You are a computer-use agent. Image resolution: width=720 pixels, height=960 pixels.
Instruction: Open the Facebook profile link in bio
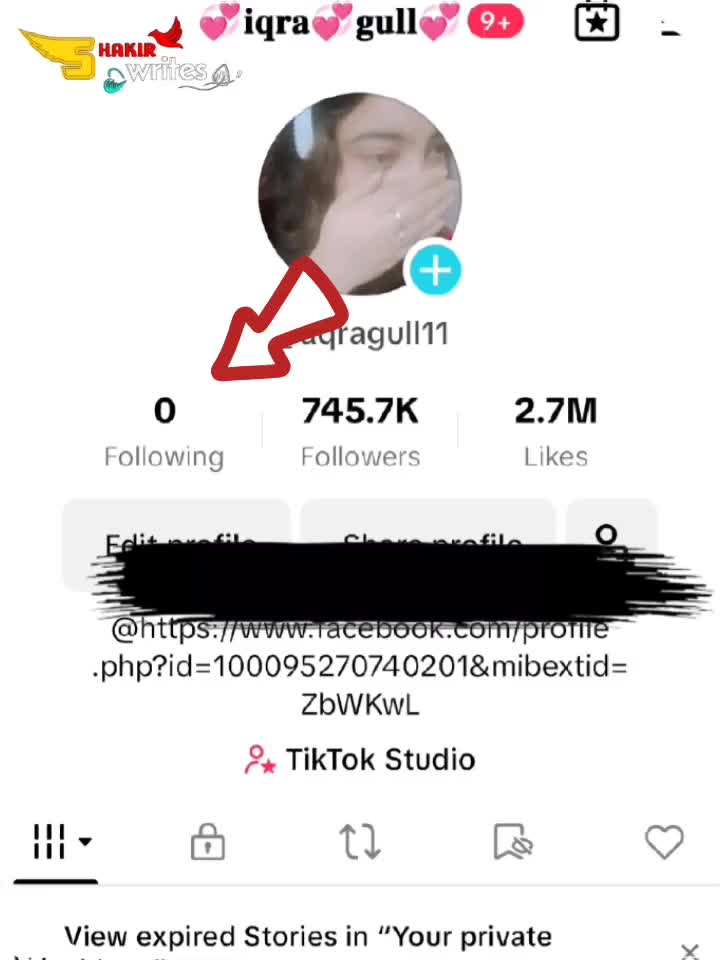(360, 667)
